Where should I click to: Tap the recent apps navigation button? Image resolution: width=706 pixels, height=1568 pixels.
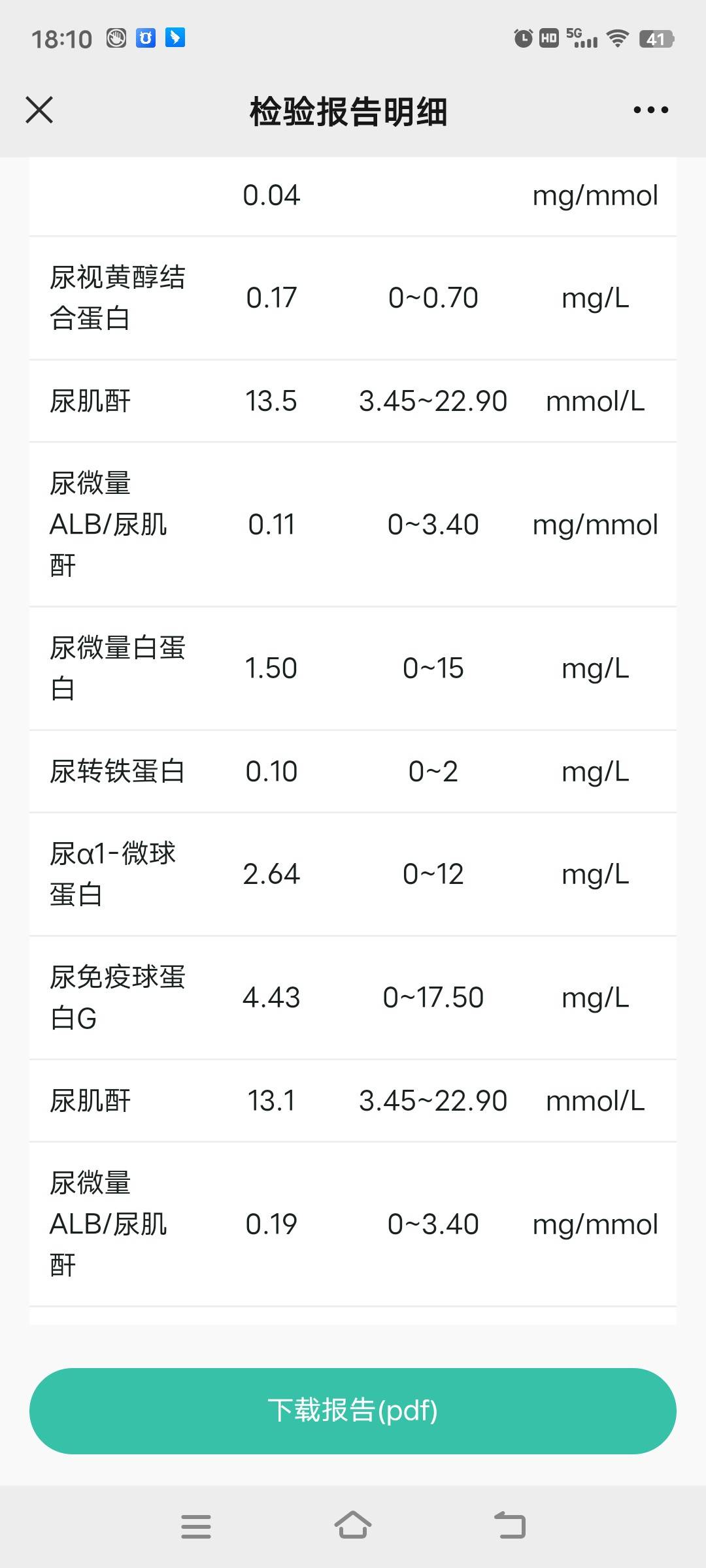pos(195,1526)
